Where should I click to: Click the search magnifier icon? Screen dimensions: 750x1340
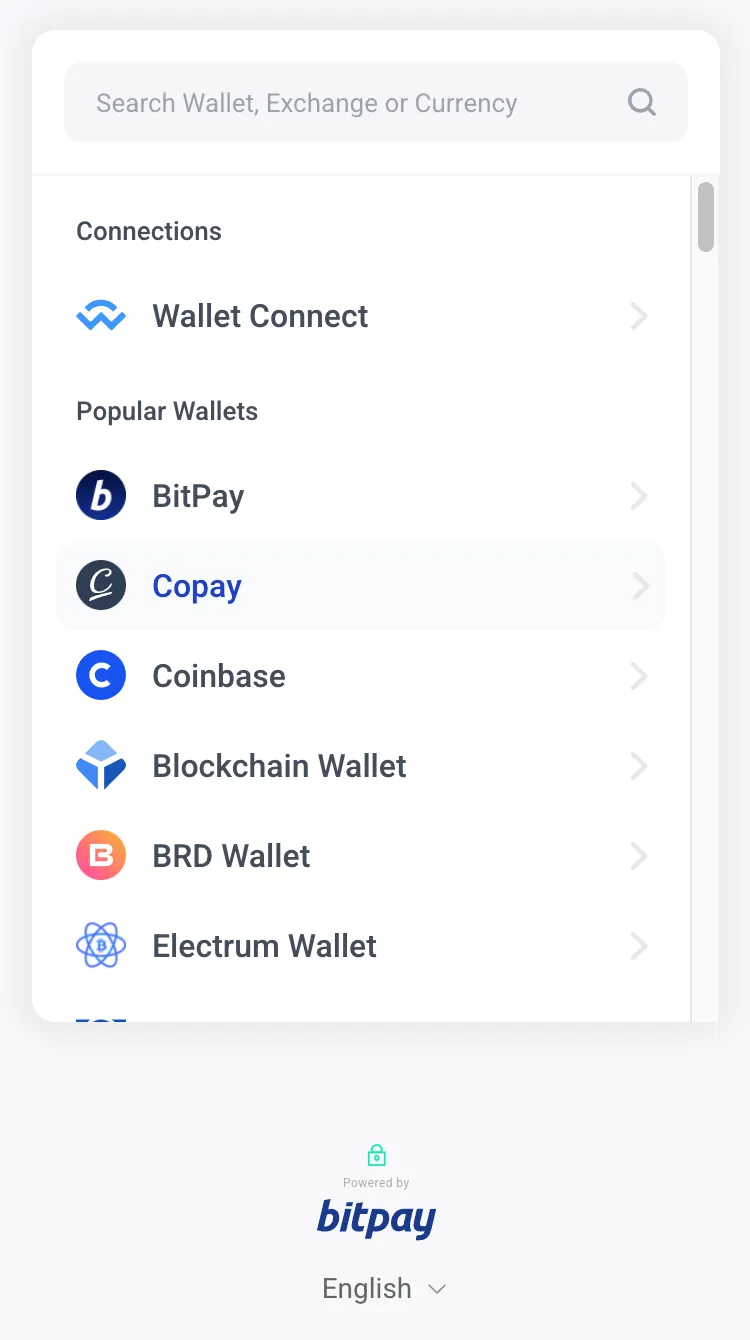pos(641,102)
